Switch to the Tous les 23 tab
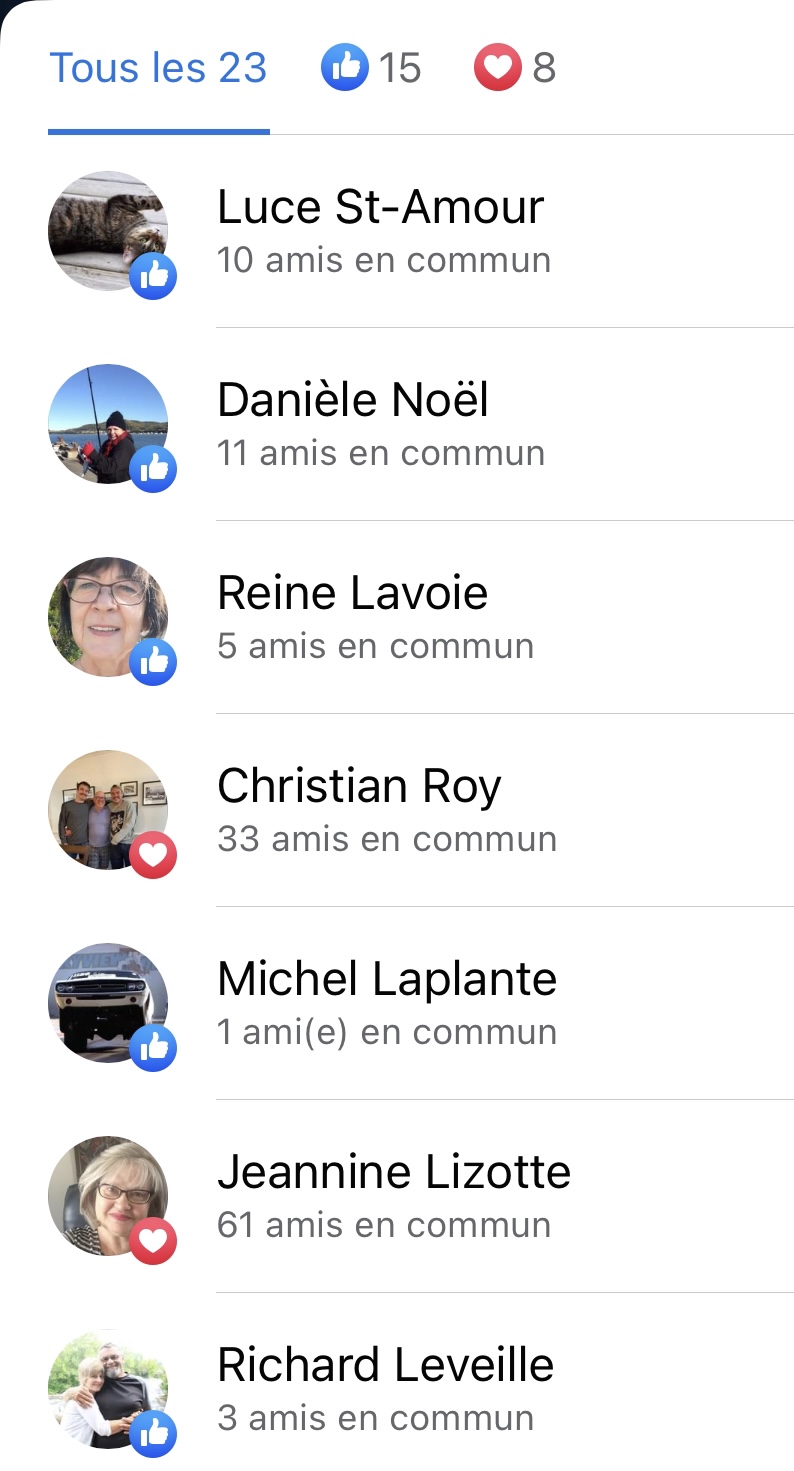 [x=158, y=68]
